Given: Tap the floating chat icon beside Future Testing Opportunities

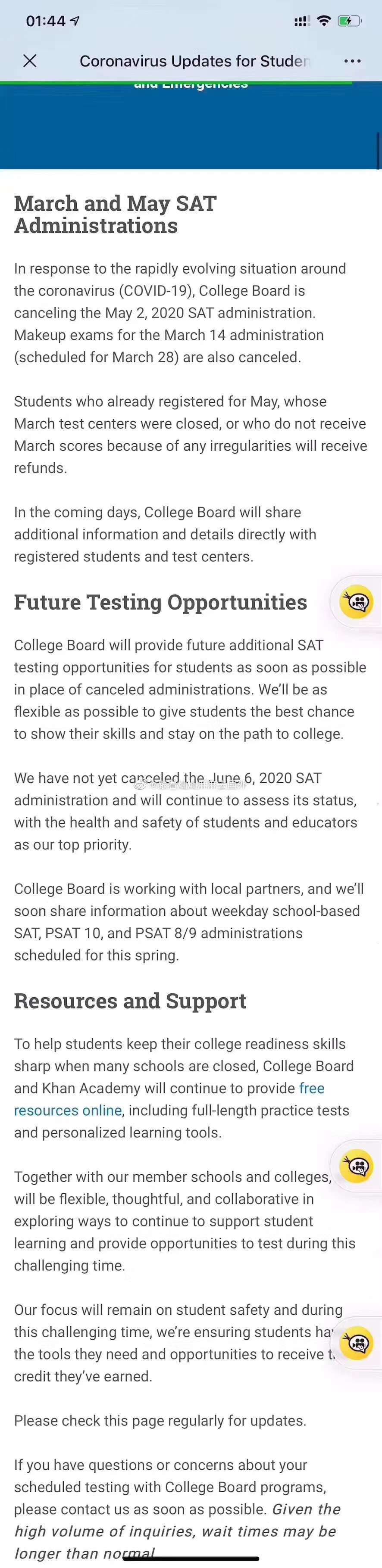Looking at the screenshot, I should [x=357, y=601].
